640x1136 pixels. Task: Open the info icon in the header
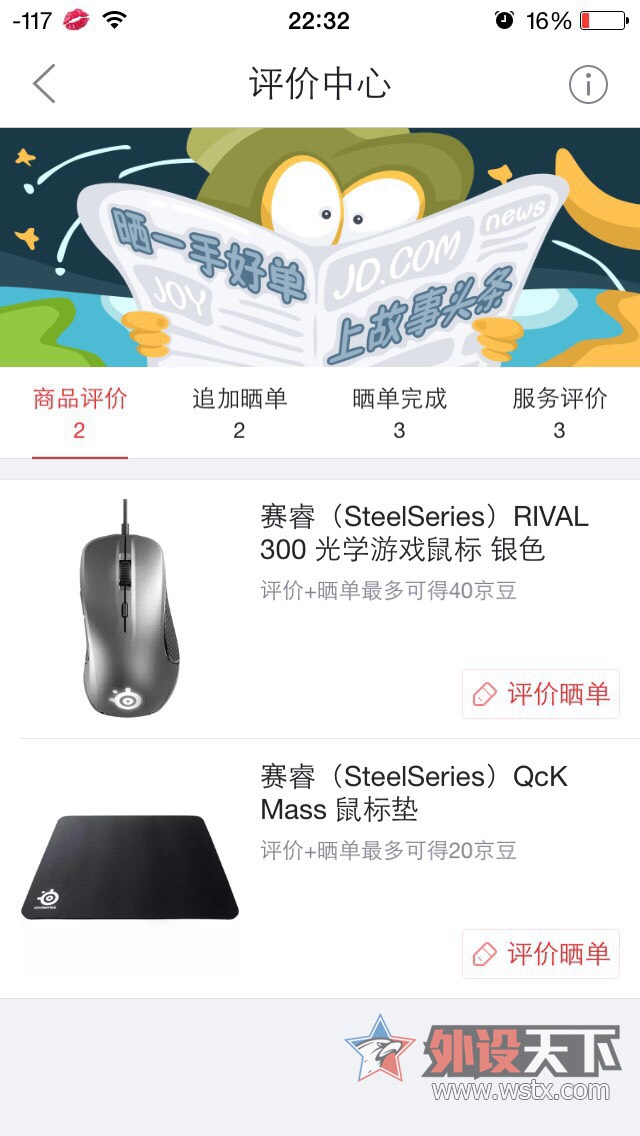[x=588, y=85]
